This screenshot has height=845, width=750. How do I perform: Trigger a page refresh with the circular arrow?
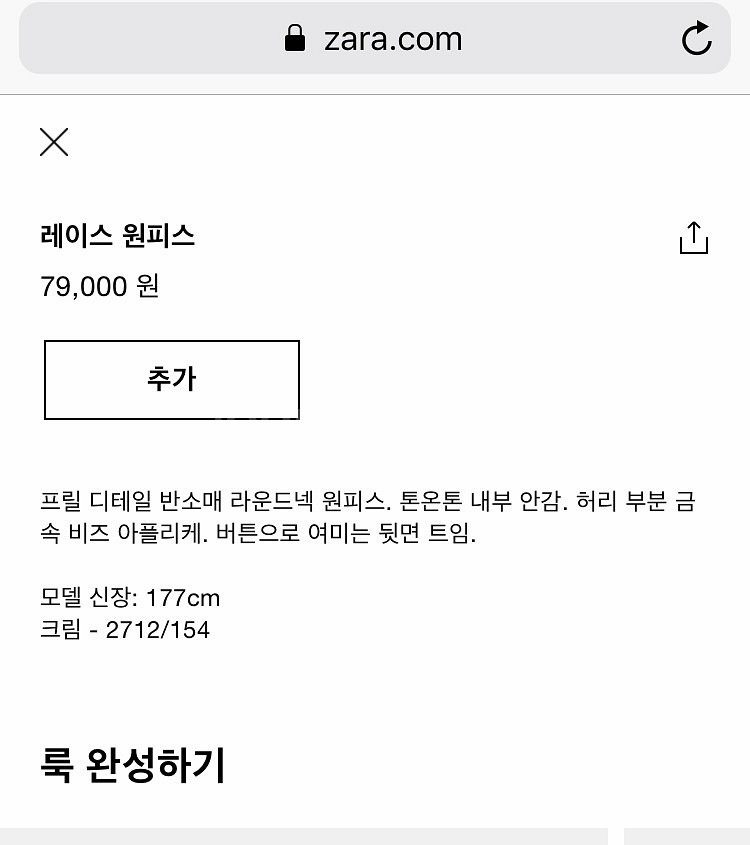coord(696,39)
